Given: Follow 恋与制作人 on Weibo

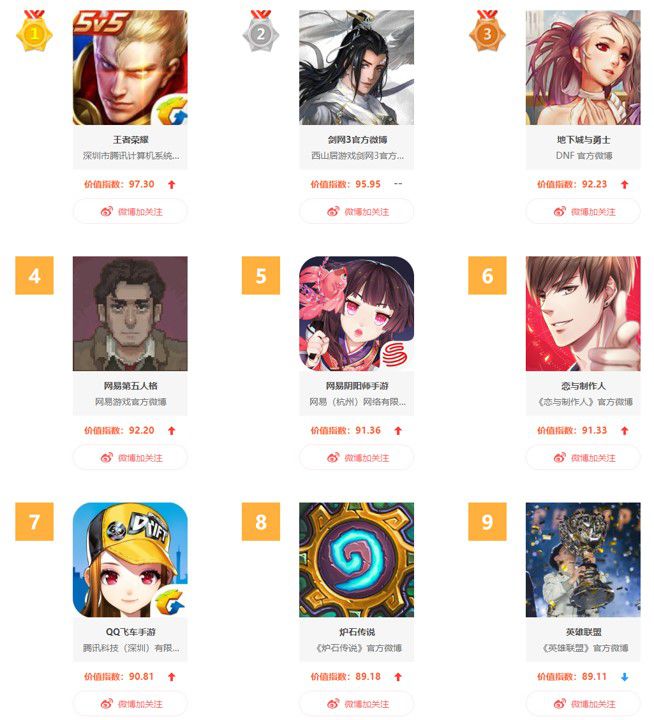Looking at the screenshot, I should [583, 457].
